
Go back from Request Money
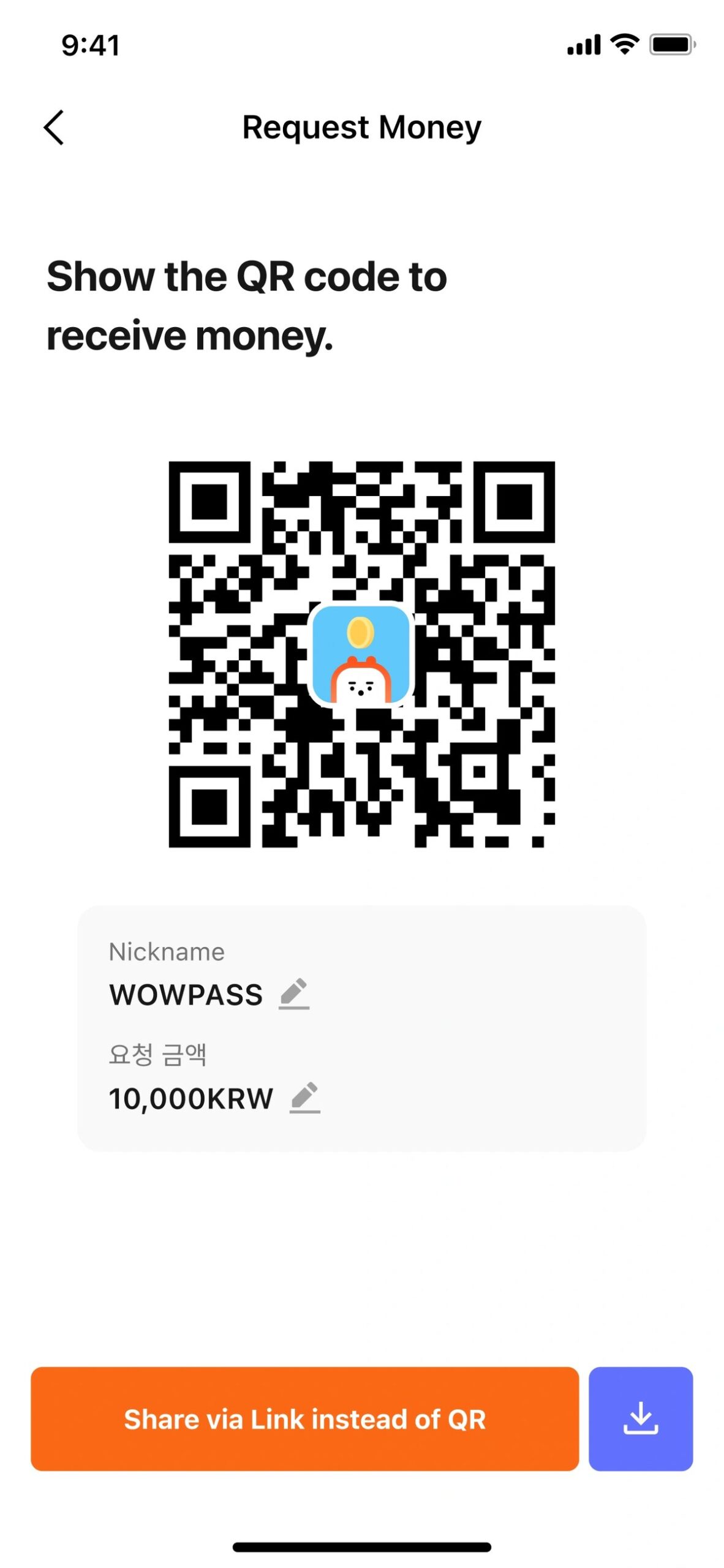(54, 127)
